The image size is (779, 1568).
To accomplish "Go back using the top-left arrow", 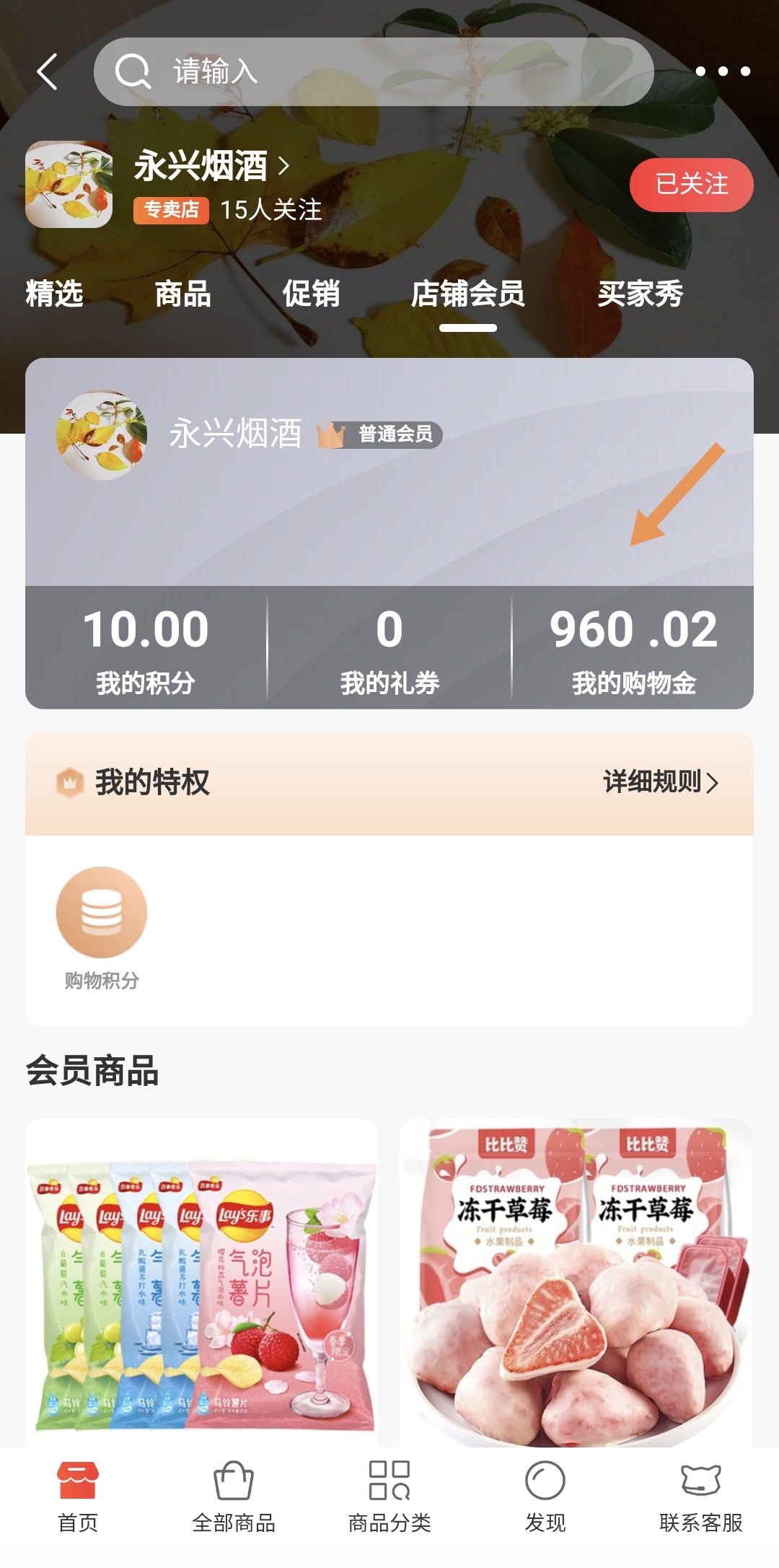I will tap(48, 72).
